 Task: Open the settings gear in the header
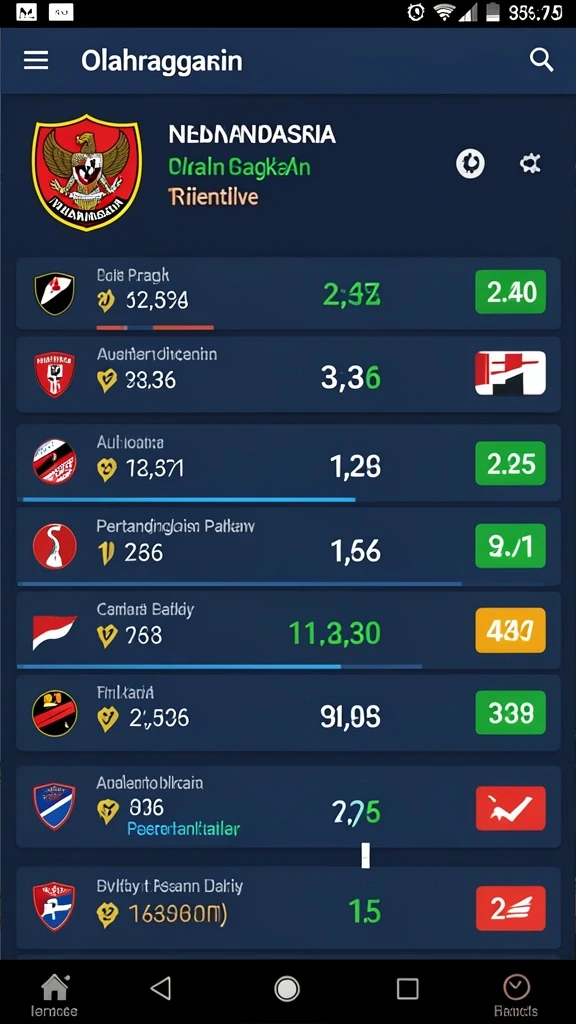pos(530,163)
